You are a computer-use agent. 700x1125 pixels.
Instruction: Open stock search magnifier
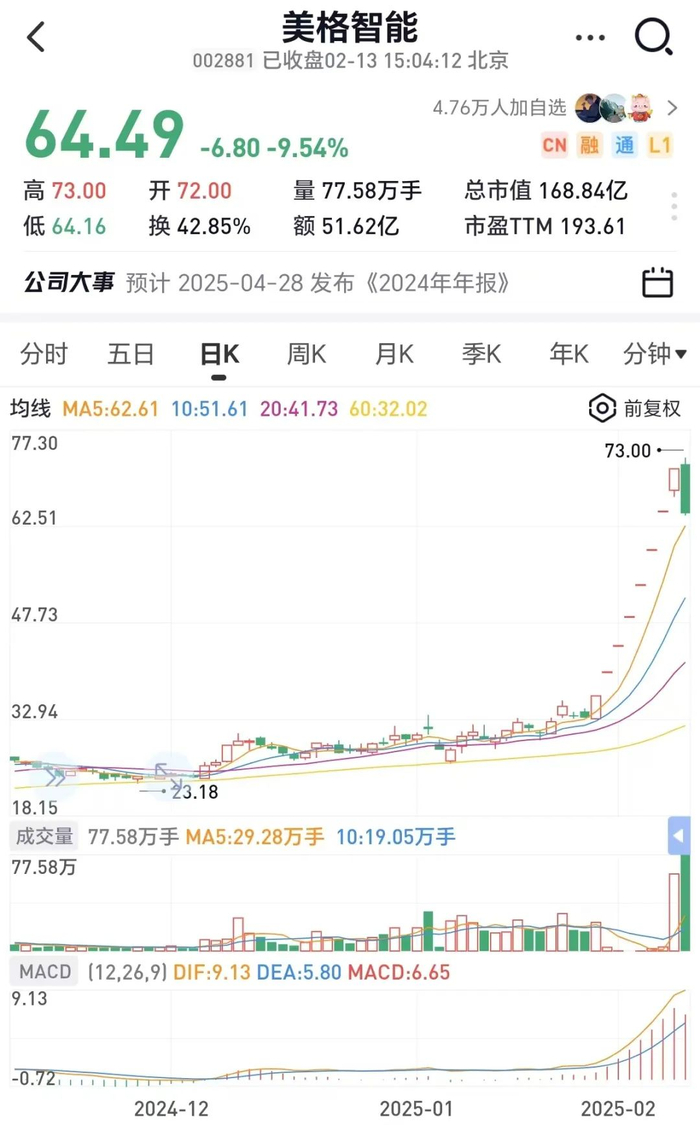click(653, 37)
